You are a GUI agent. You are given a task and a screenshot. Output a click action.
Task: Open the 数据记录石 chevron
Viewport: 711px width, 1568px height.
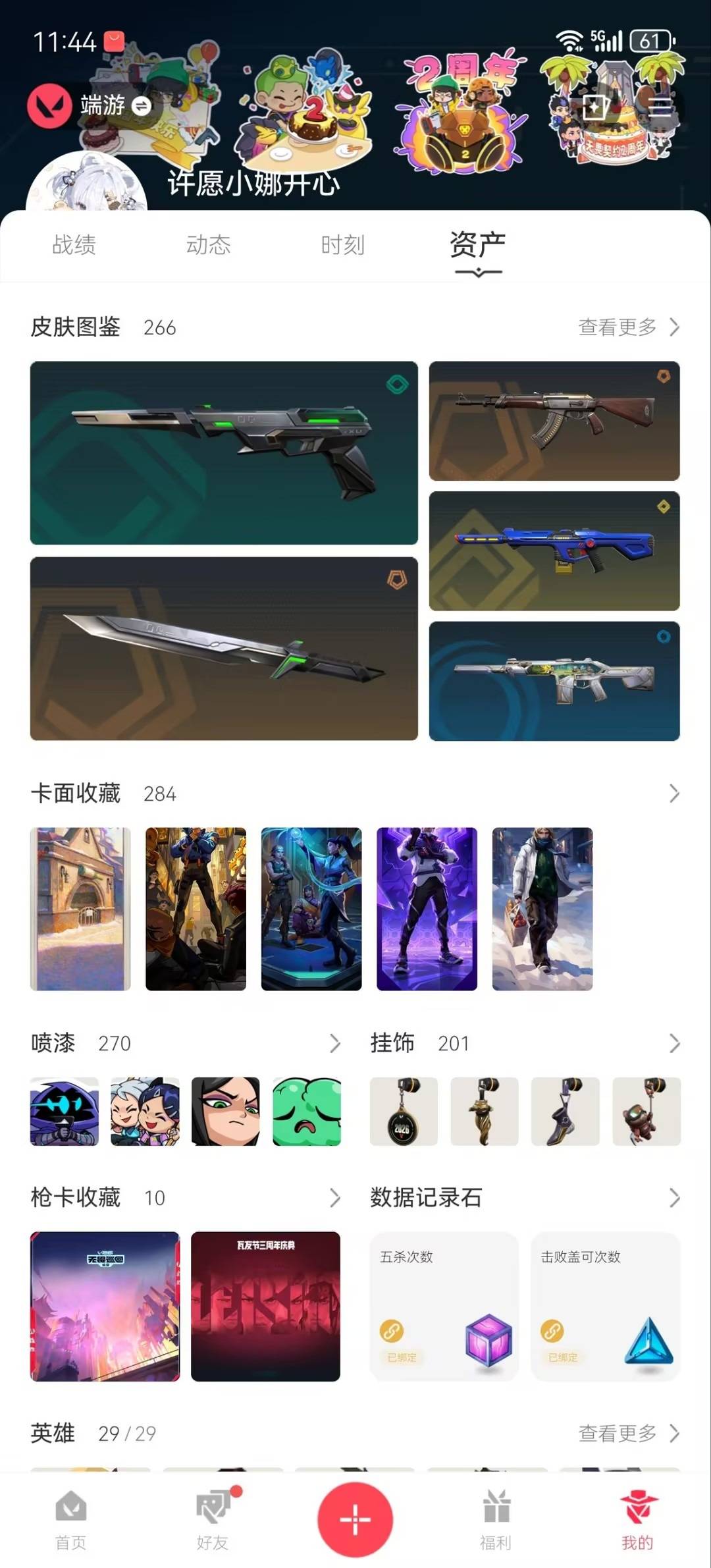tap(674, 1197)
